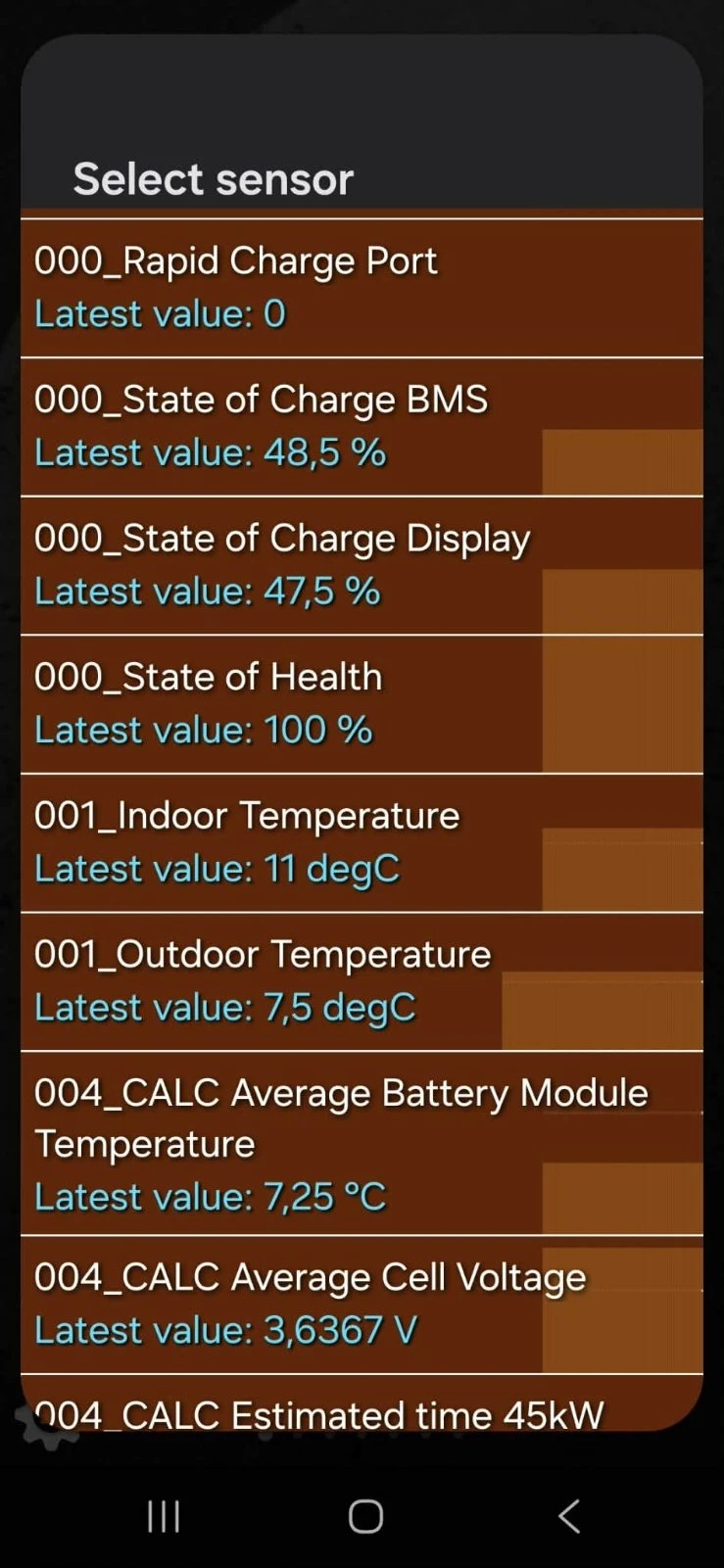Open recent apps from navigation bar
Screen dimensions: 724x1568
pos(164,1516)
